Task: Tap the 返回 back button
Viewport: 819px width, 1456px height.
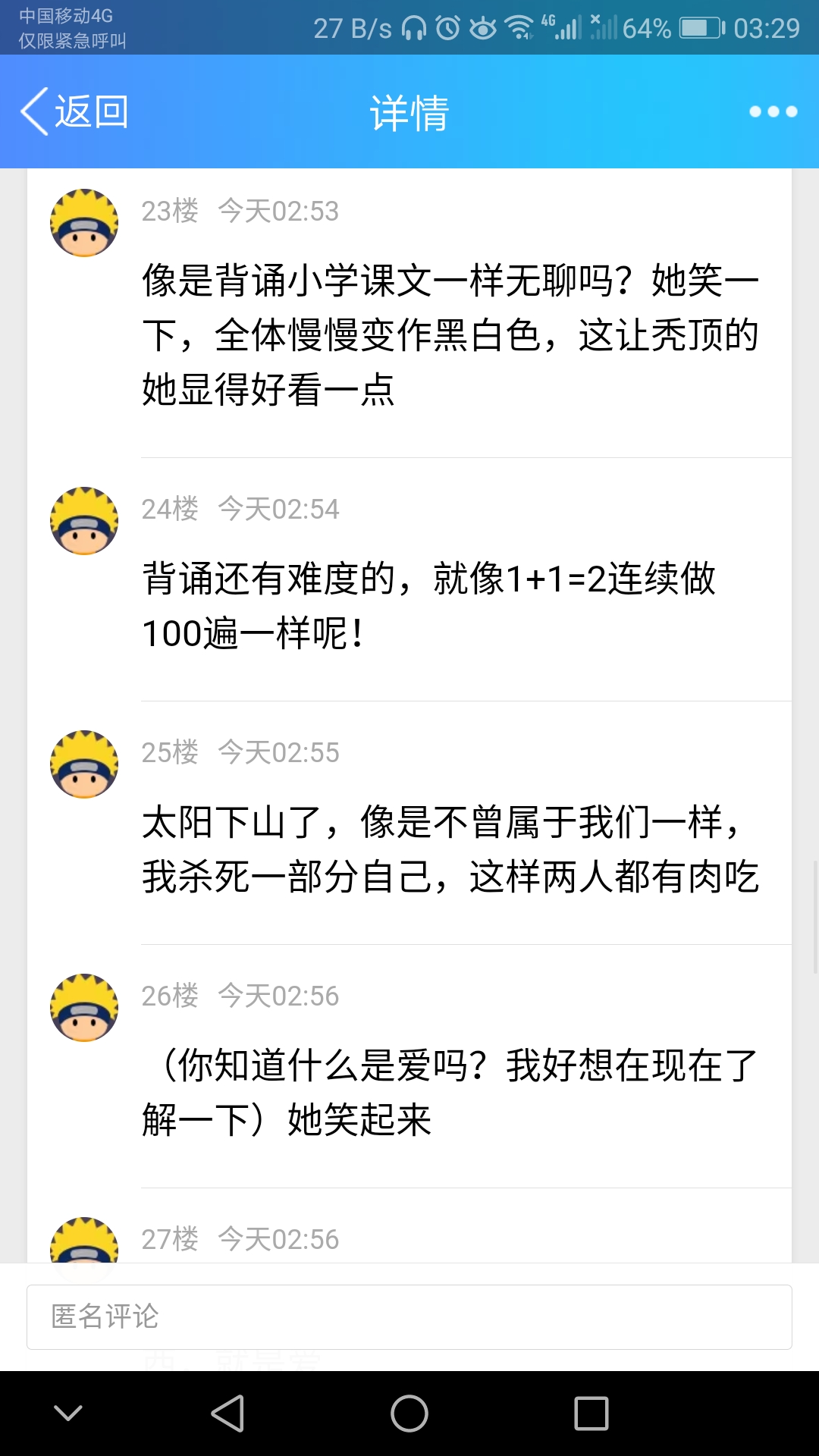Action: pyautogui.click(x=74, y=111)
